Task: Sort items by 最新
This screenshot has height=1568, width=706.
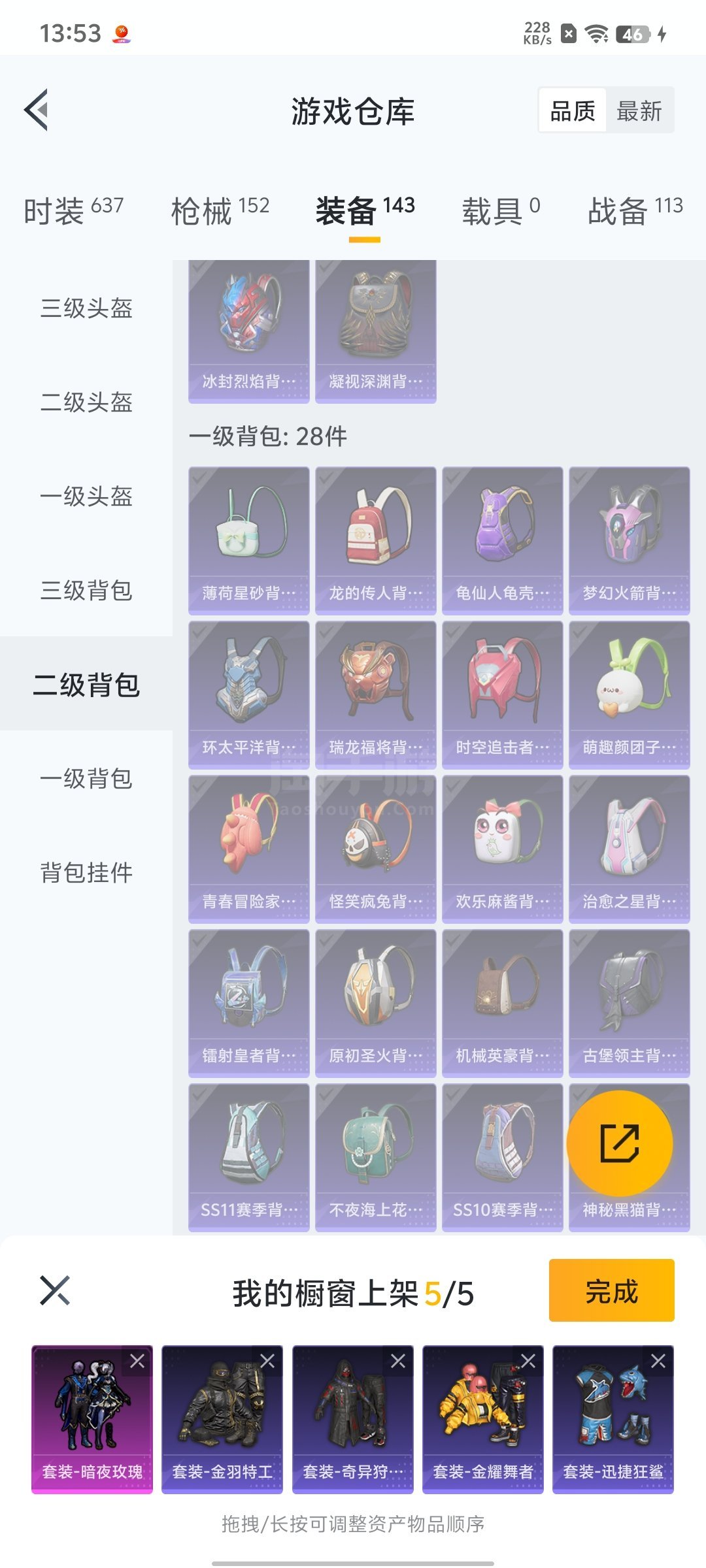Action: tap(639, 110)
